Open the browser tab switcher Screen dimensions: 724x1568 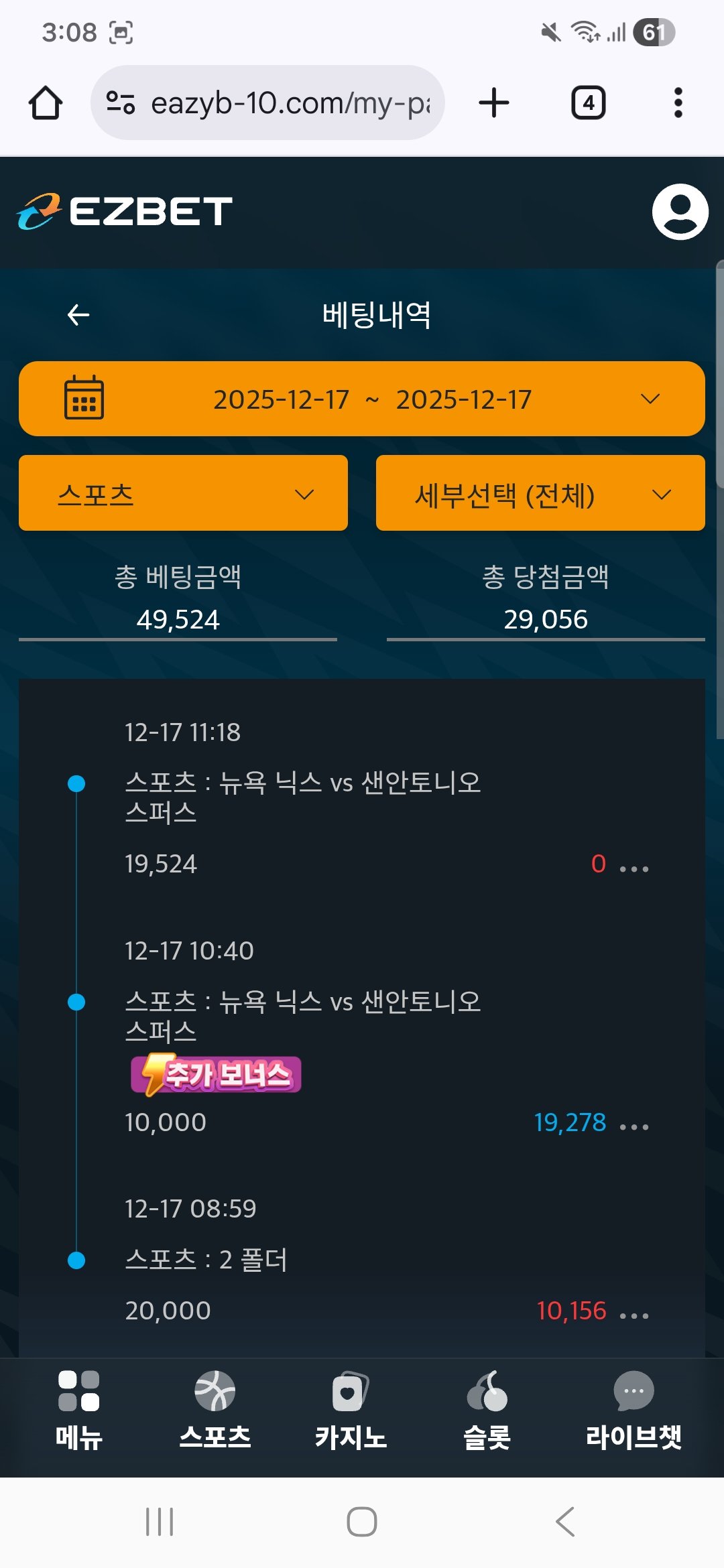coord(588,103)
